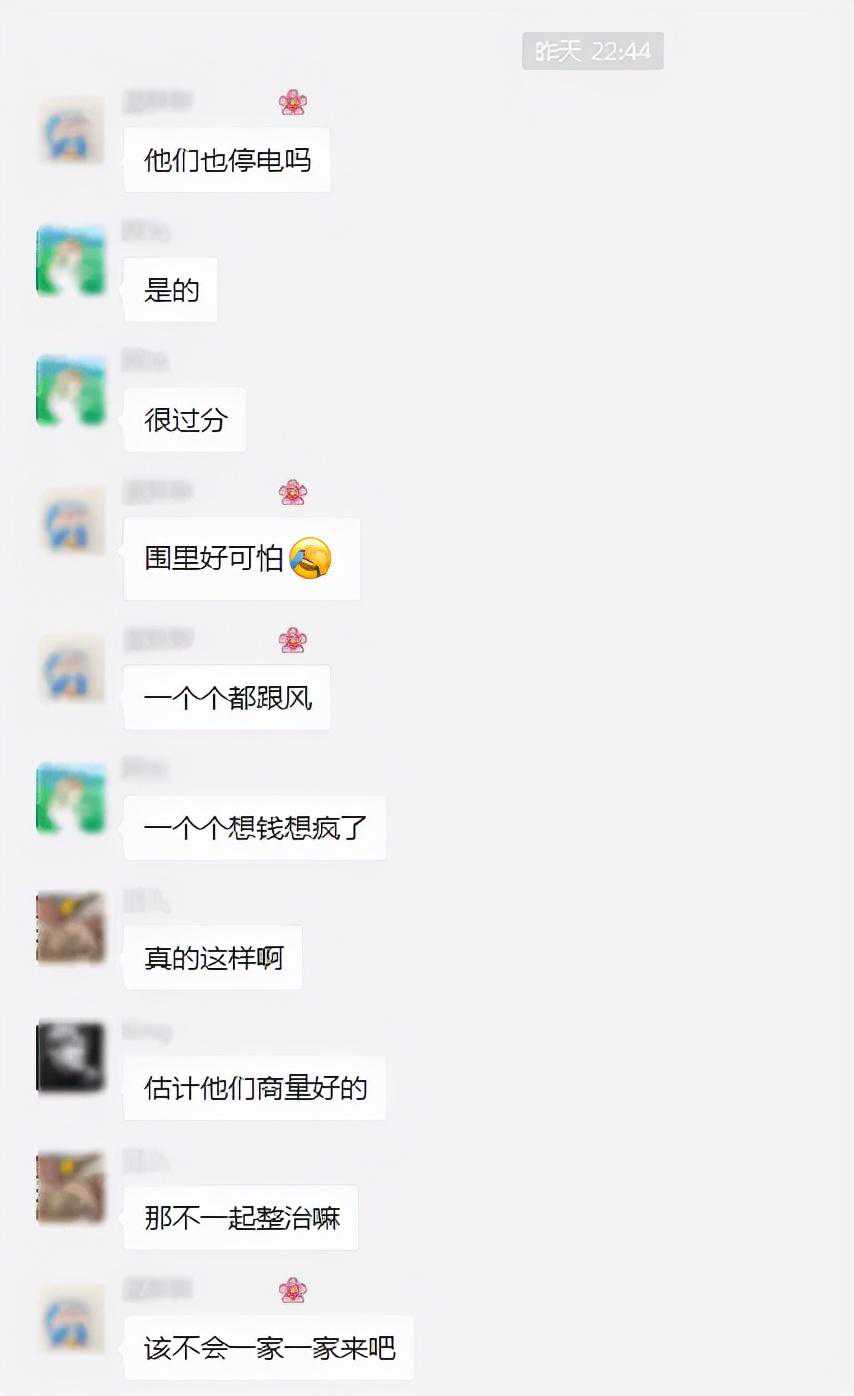The width and height of the screenshot is (854, 1396).
Task: Open avatar of sender of 他们也停电吗
Action: pyautogui.click(x=71, y=131)
